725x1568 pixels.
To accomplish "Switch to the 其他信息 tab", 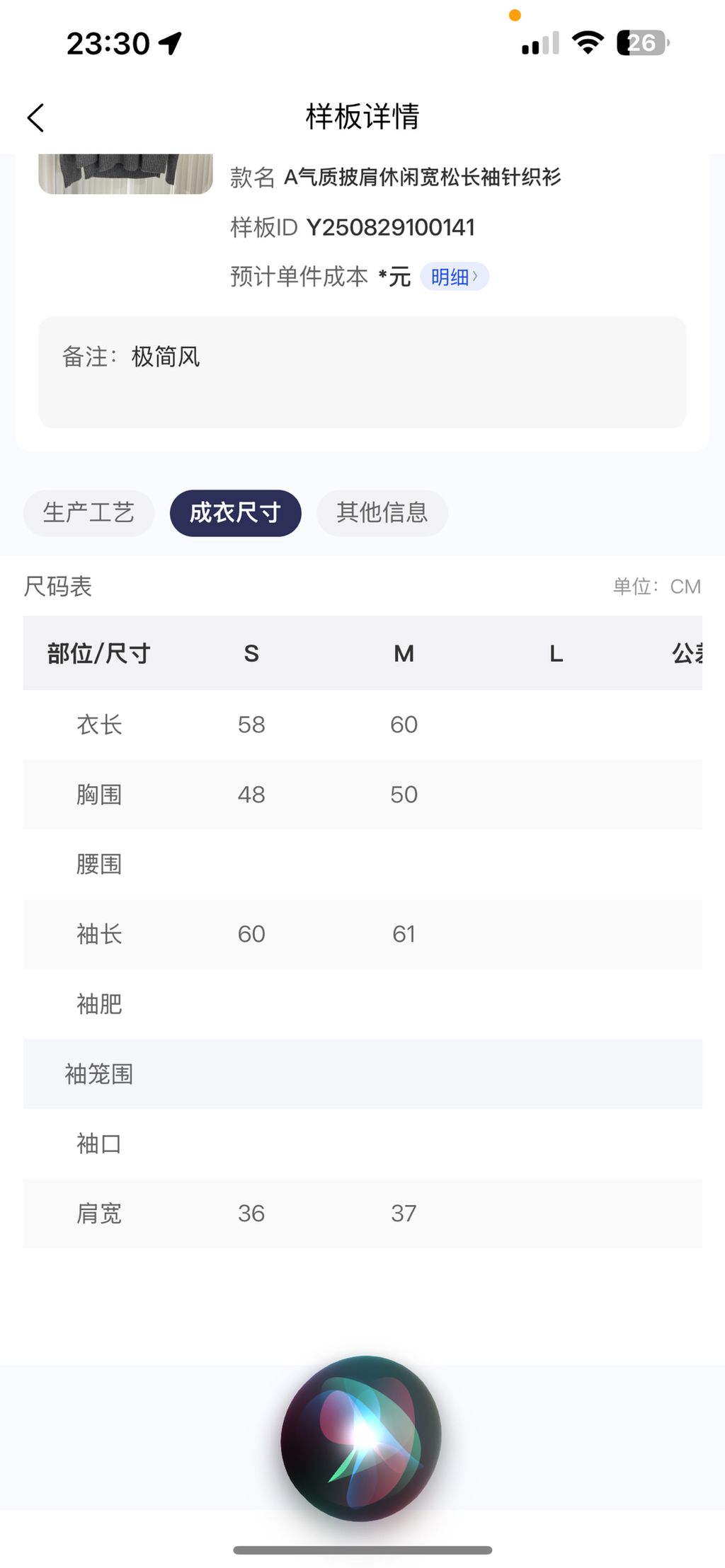I will tap(382, 513).
